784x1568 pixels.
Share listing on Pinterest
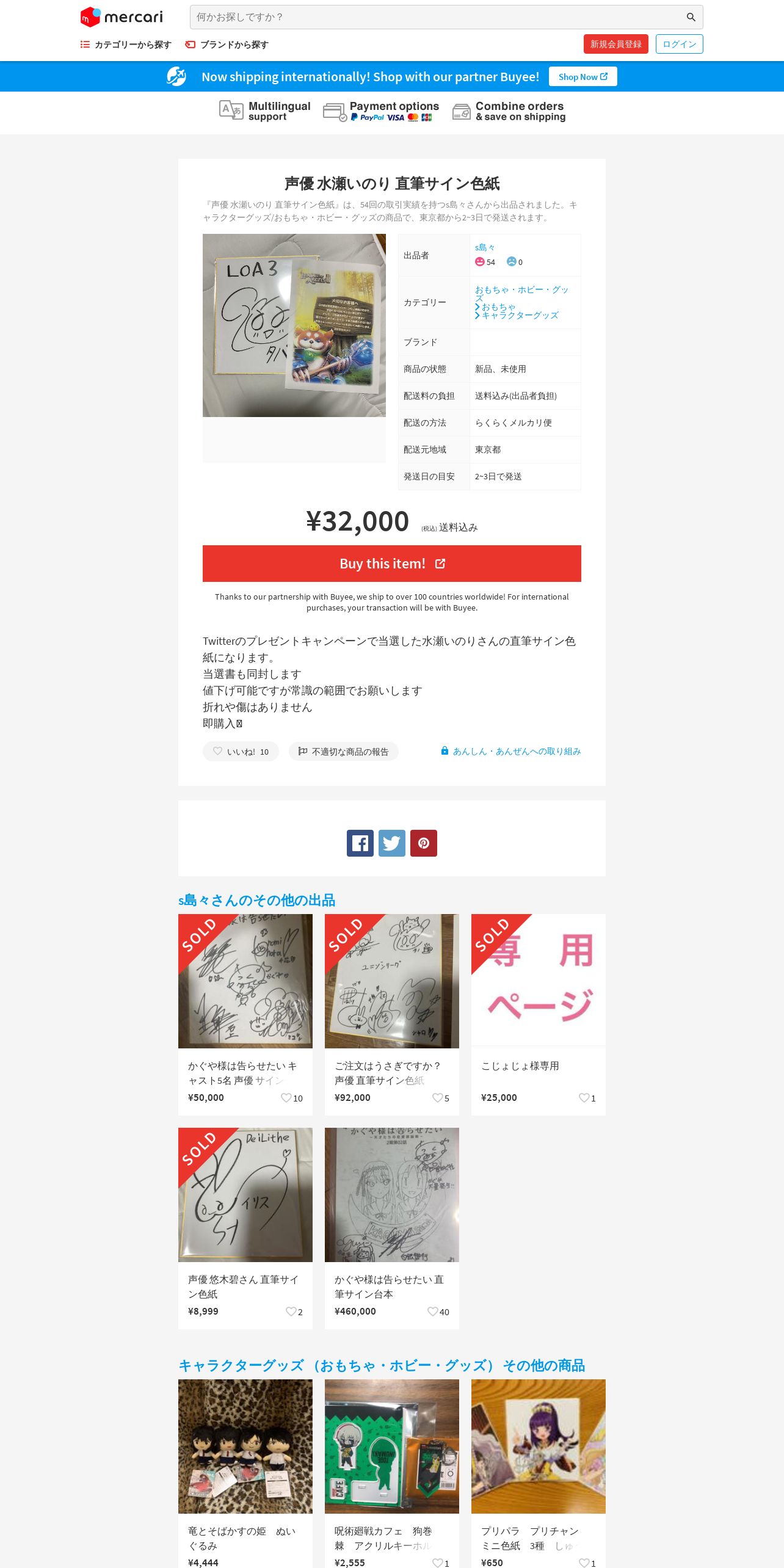coord(424,843)
